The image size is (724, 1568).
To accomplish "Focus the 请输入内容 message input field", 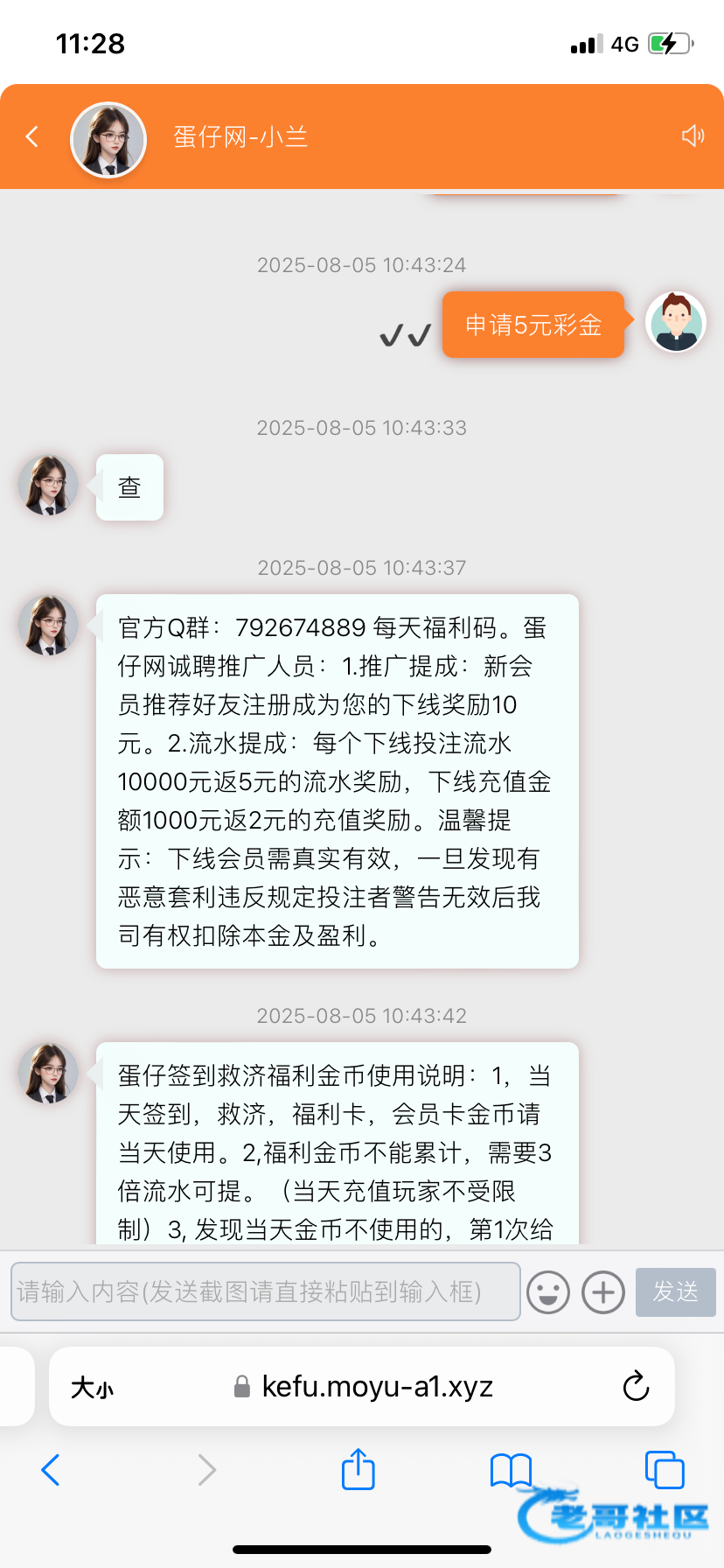I will pyautogui.click(x=266, y=1291).
